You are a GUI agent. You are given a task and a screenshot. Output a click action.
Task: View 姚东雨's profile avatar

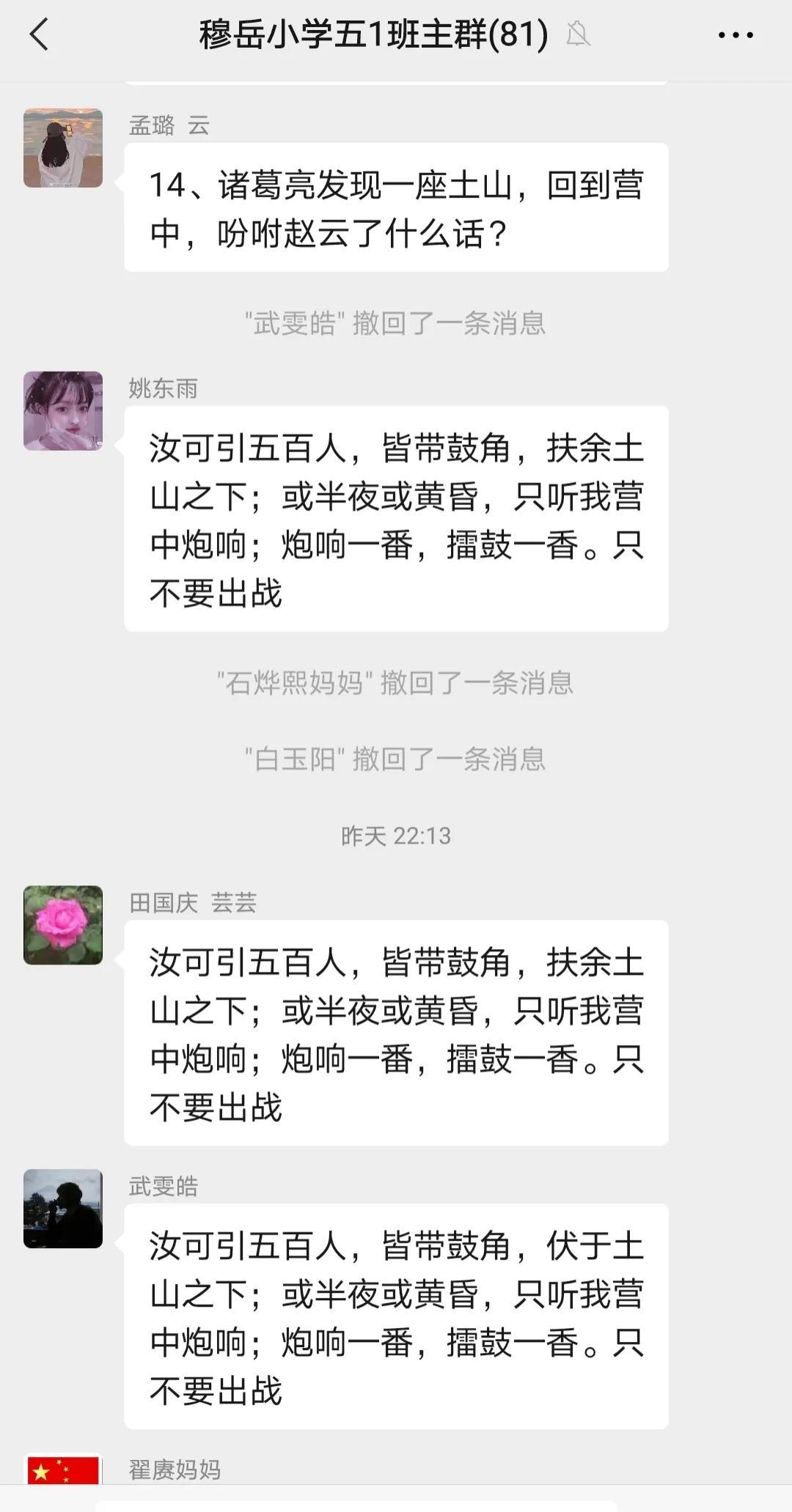coord(63,410)
